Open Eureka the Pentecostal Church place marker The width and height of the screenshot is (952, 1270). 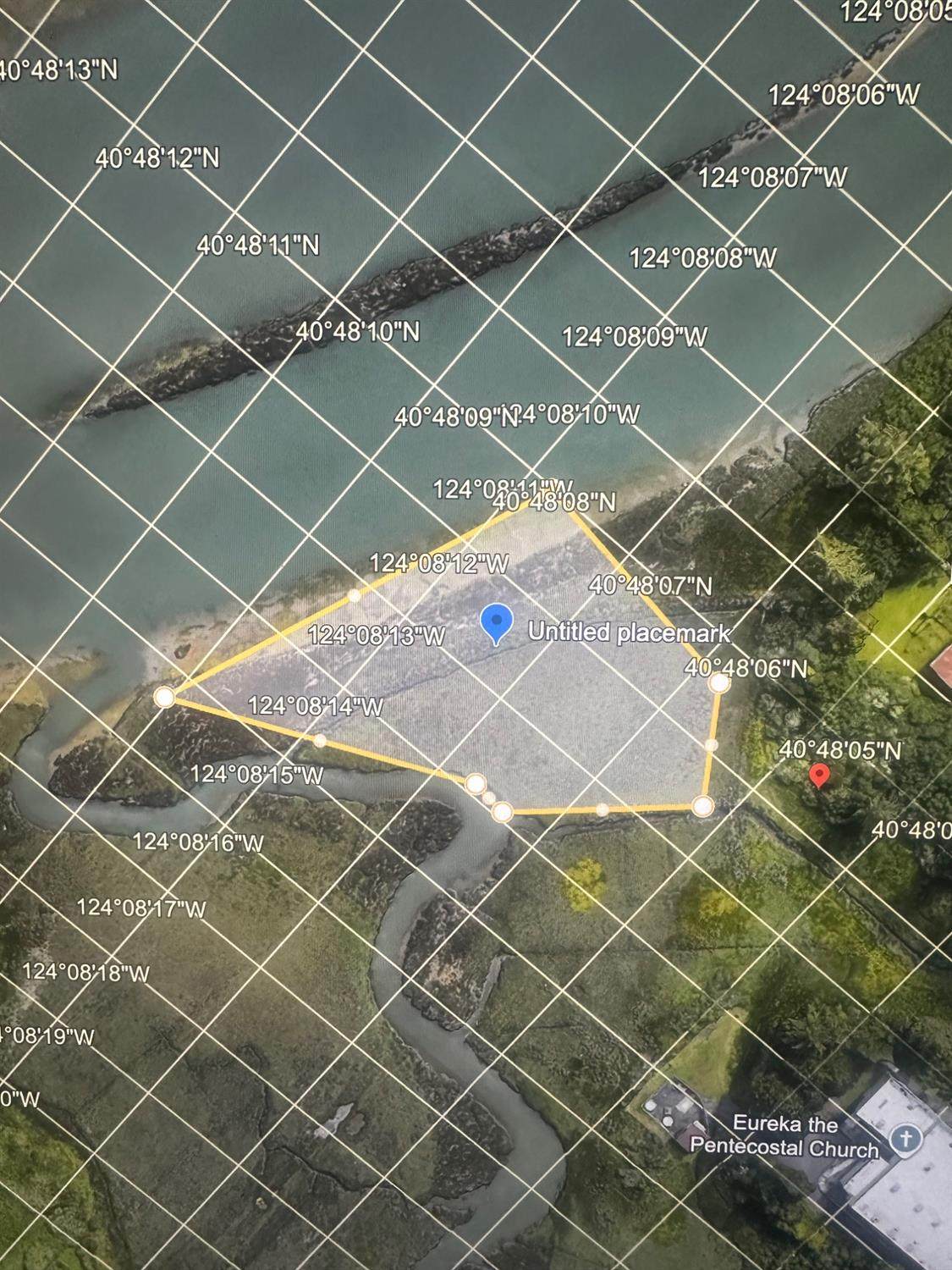pyautogui.click(x=905, y=1138)
